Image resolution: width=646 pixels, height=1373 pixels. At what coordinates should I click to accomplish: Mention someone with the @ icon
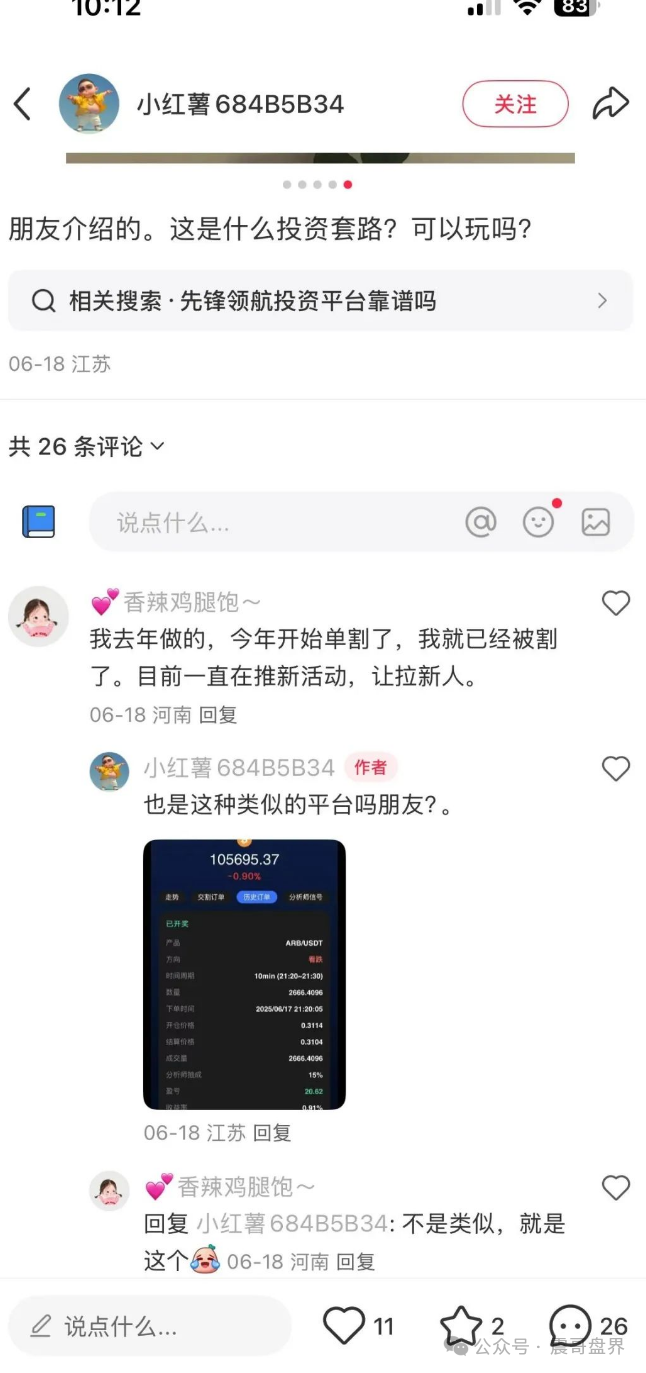point(481,522)
